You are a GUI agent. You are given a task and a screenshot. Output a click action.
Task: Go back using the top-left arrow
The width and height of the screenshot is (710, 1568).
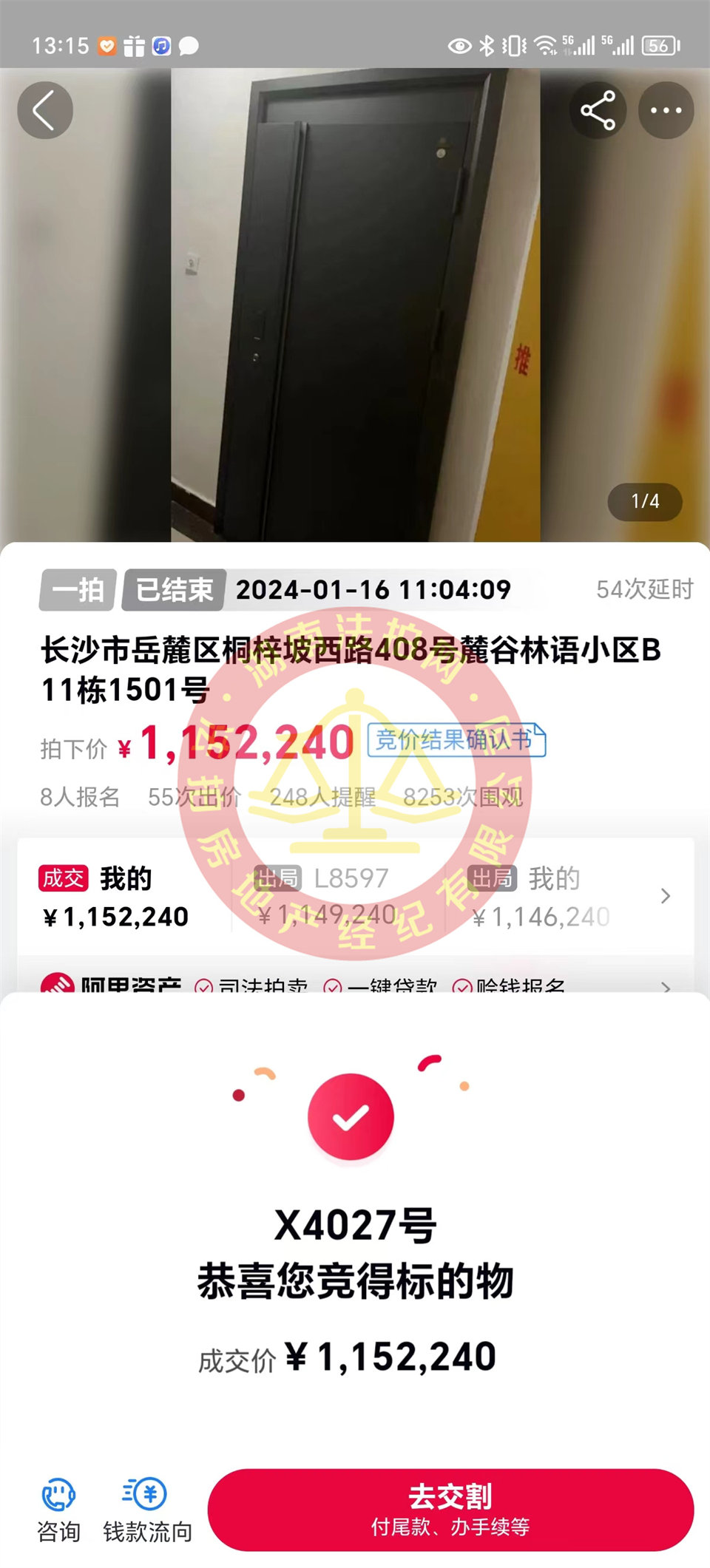[45, 111]
